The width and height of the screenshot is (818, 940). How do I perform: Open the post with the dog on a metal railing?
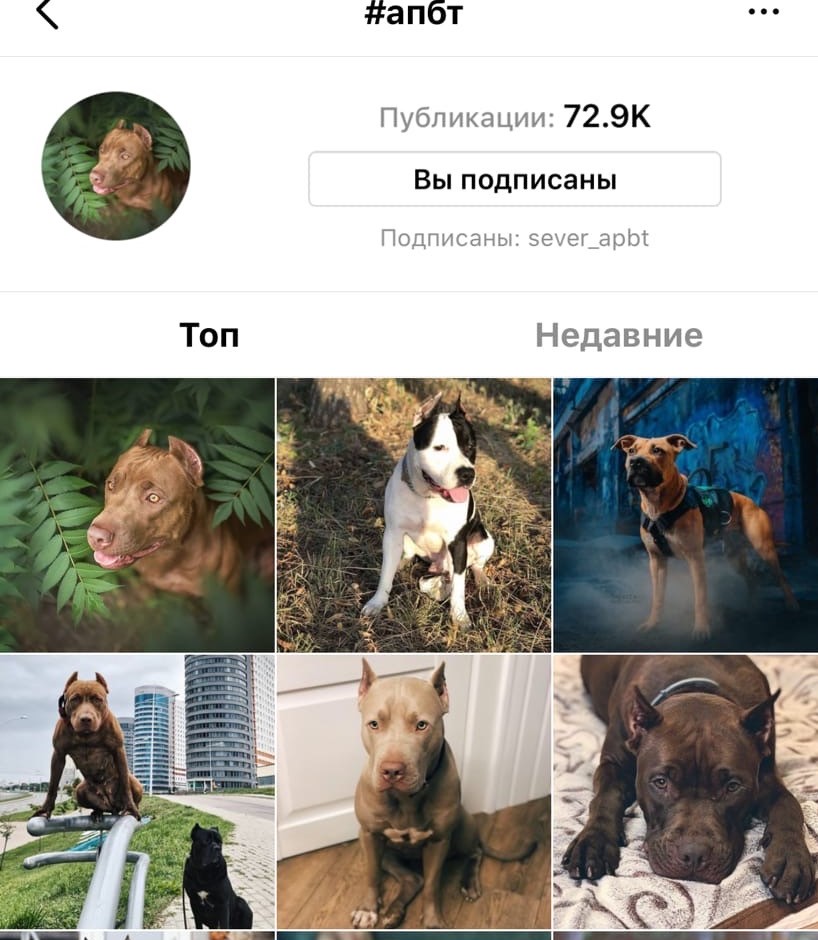click(137, 790)
